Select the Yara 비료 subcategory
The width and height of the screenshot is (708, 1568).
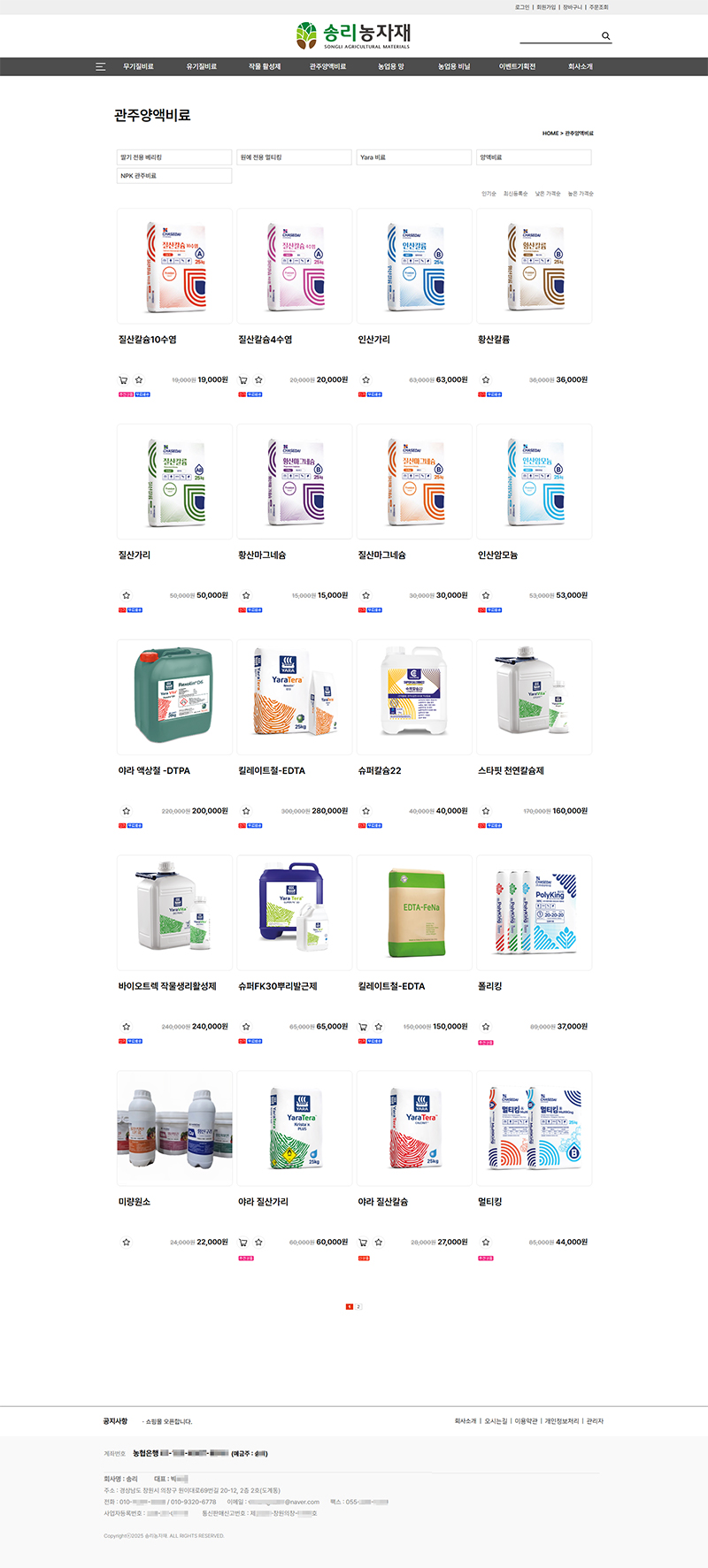pos(413,157)
